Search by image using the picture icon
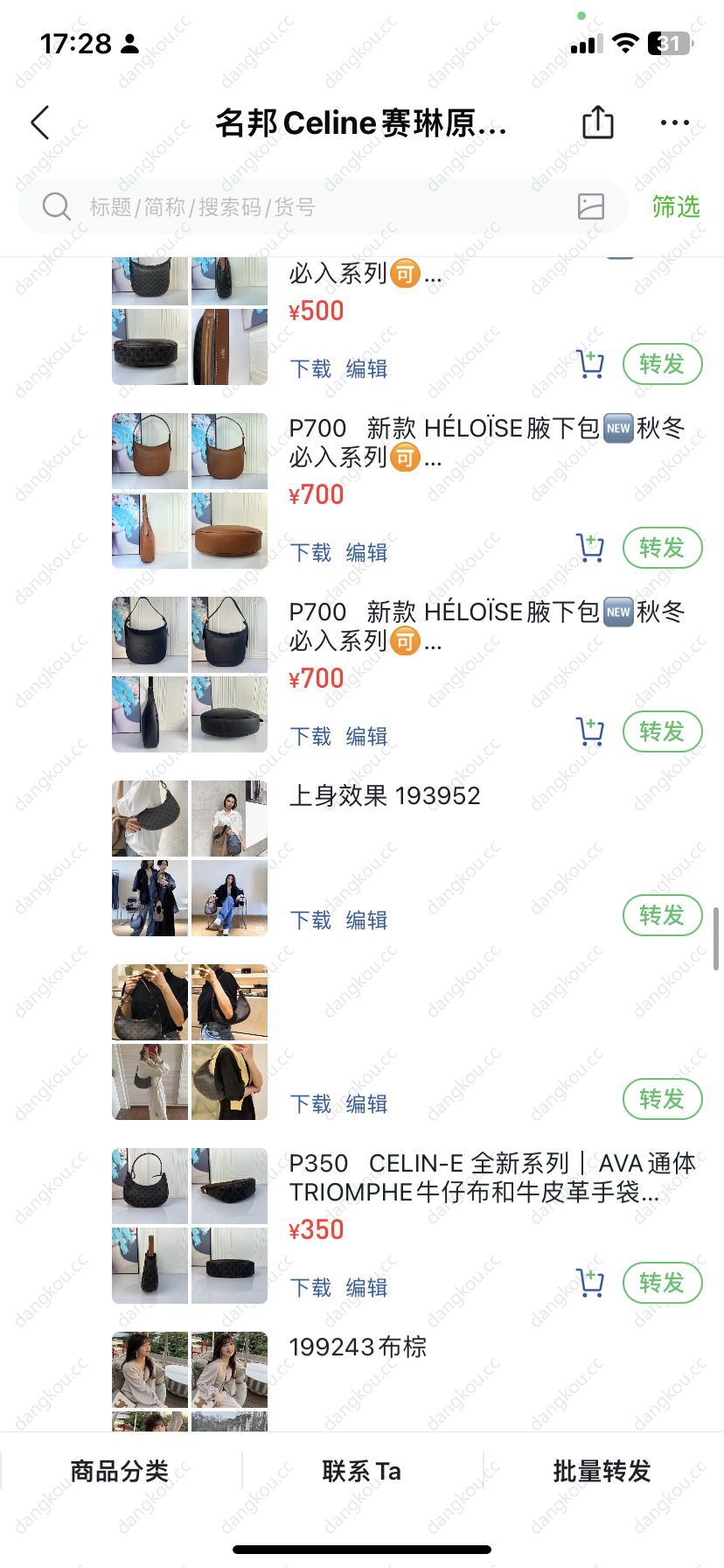 591,206
